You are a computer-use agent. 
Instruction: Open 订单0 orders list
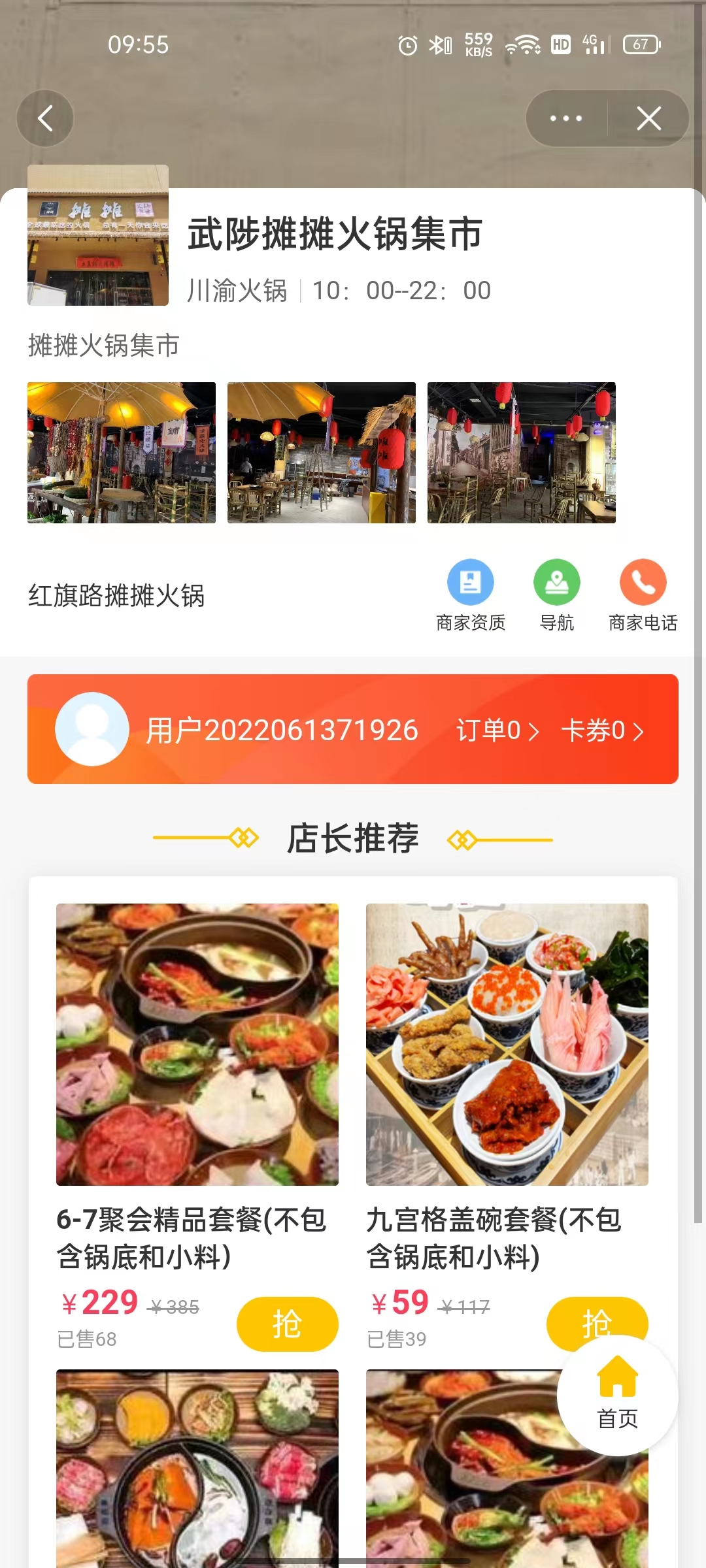[497, 730]
